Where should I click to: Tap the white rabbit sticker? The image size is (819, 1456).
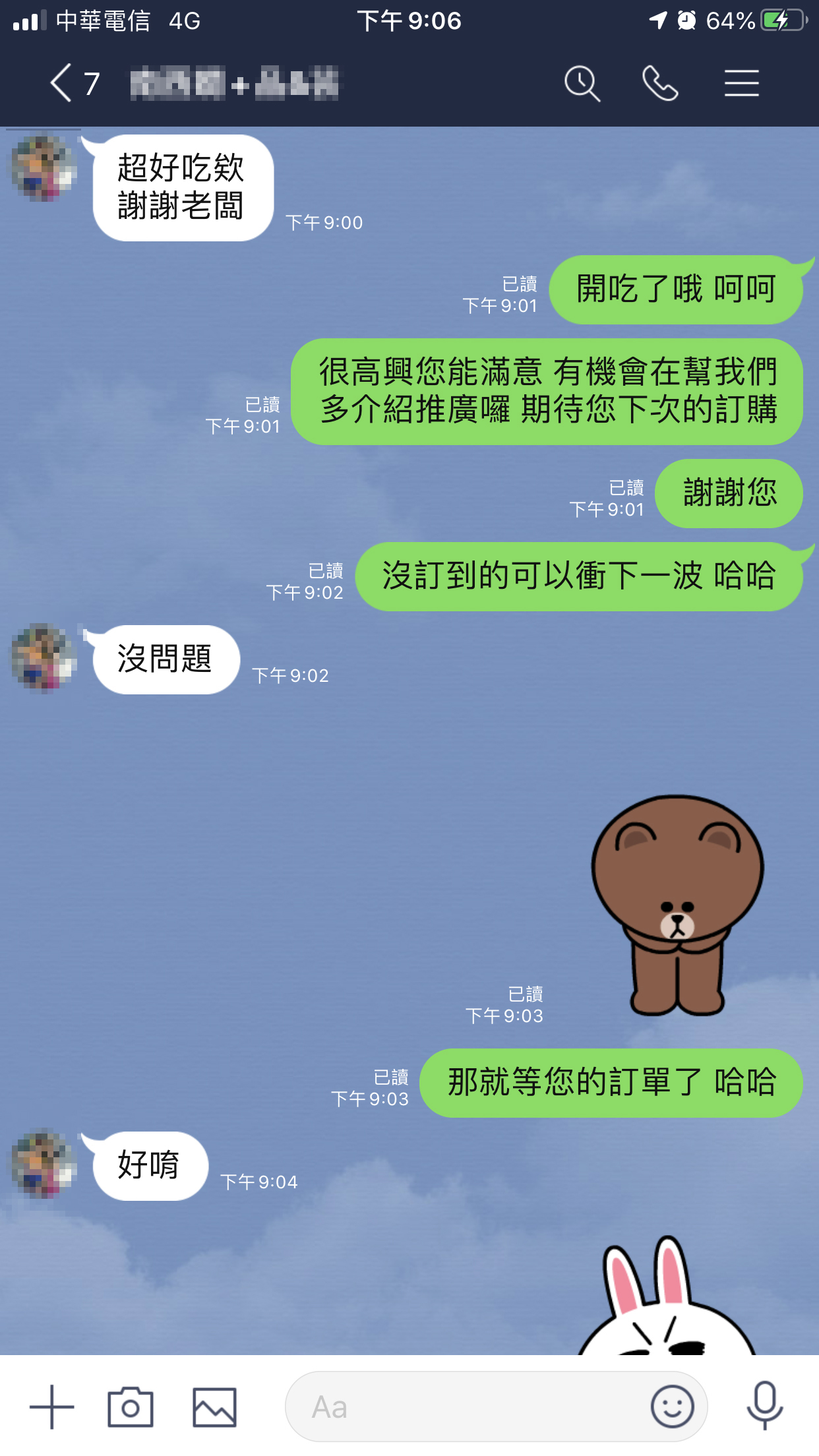click(666, 1302)
